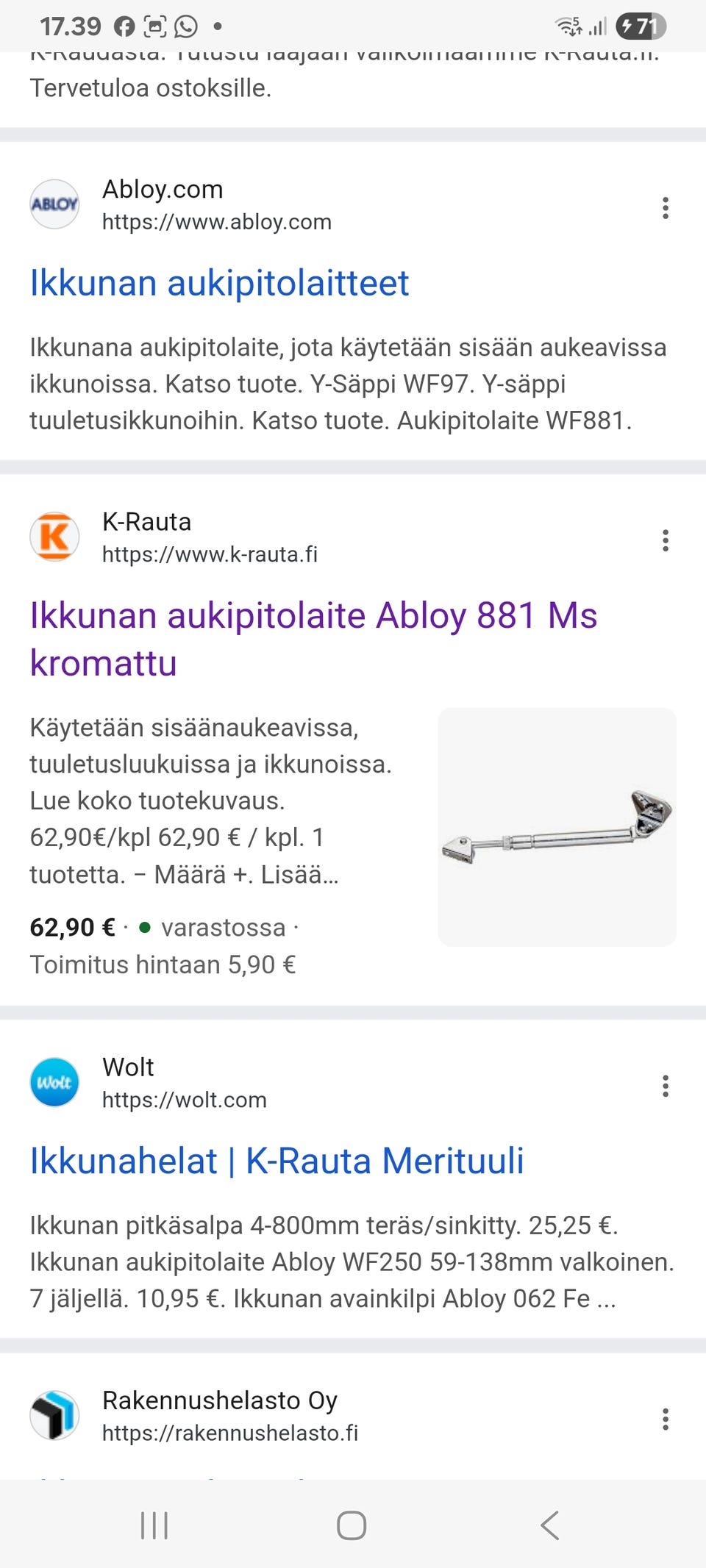Screen dimensions: 706x1568
Task: Click the Wolt favicon icon
Action: [x=54, y=1082]
